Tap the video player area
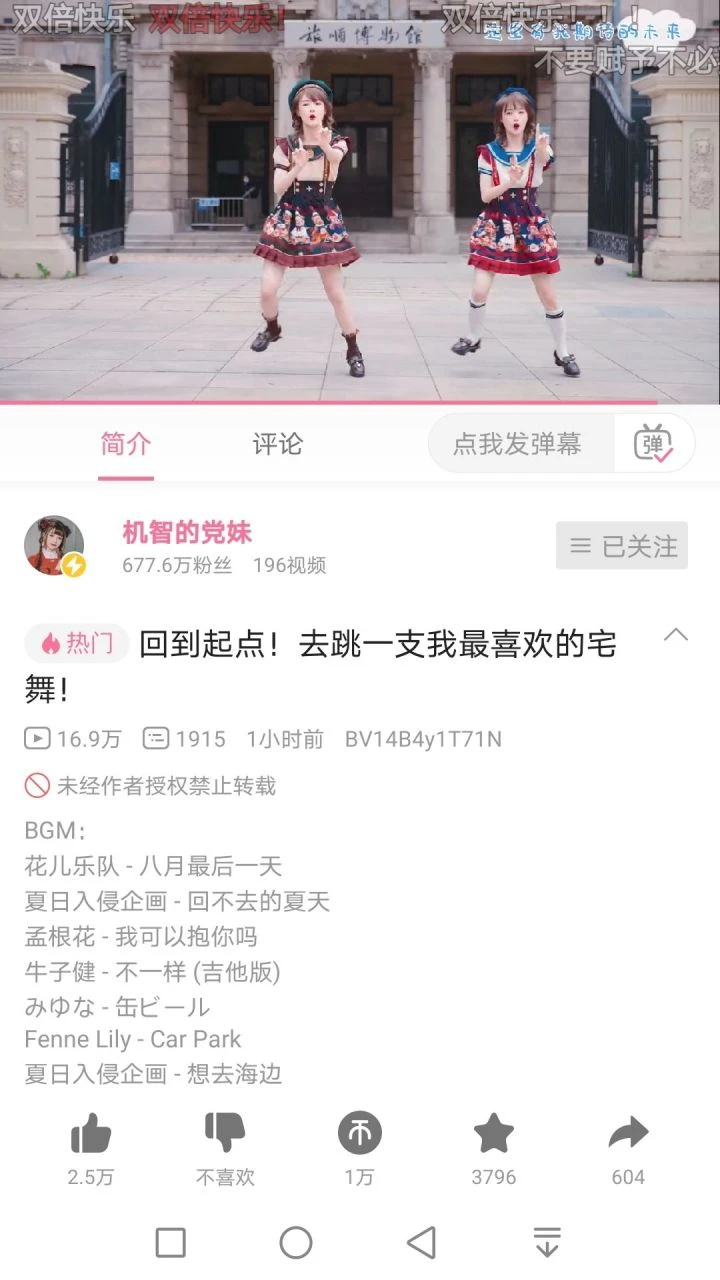This screenshot has width=720, height=1280. (360, 200)
